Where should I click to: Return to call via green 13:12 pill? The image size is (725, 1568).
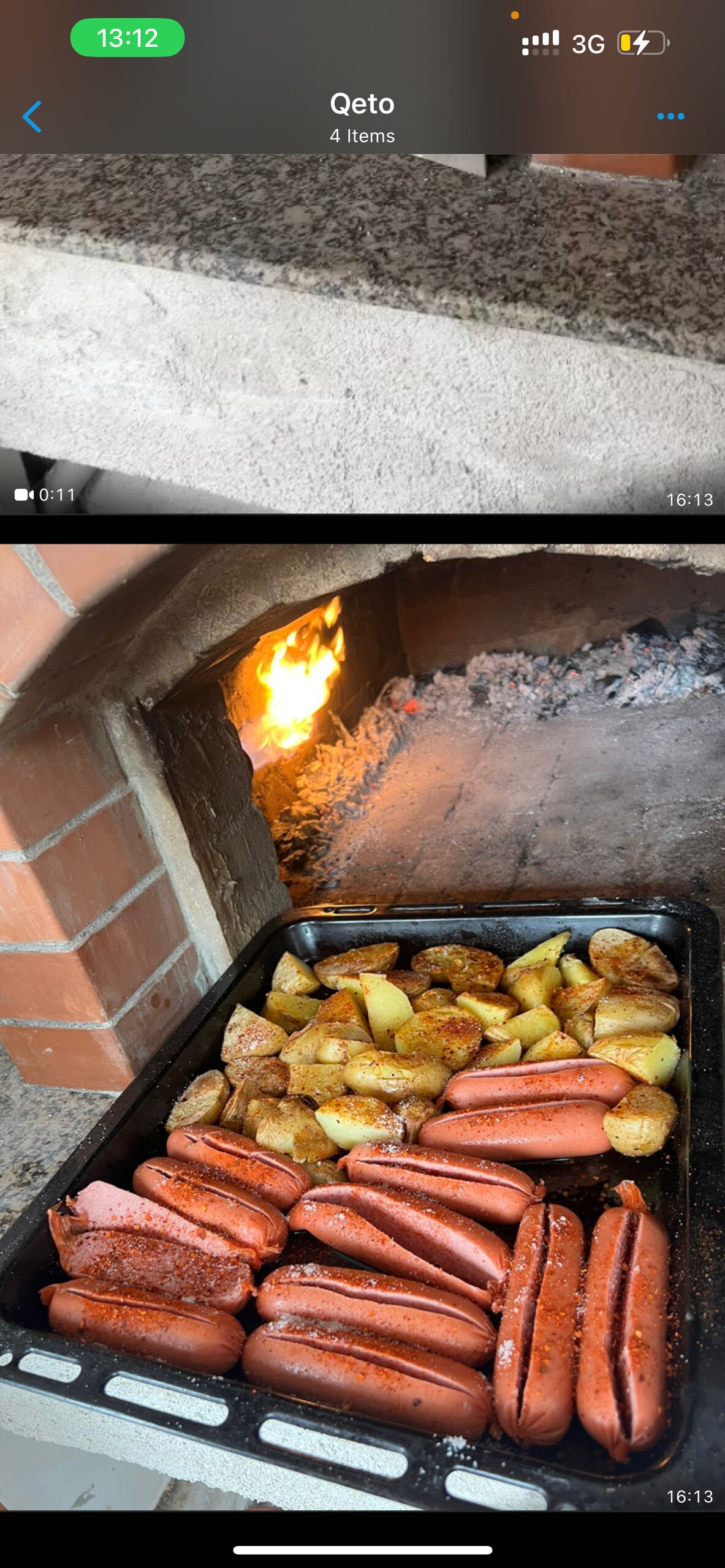click(127, 38)
